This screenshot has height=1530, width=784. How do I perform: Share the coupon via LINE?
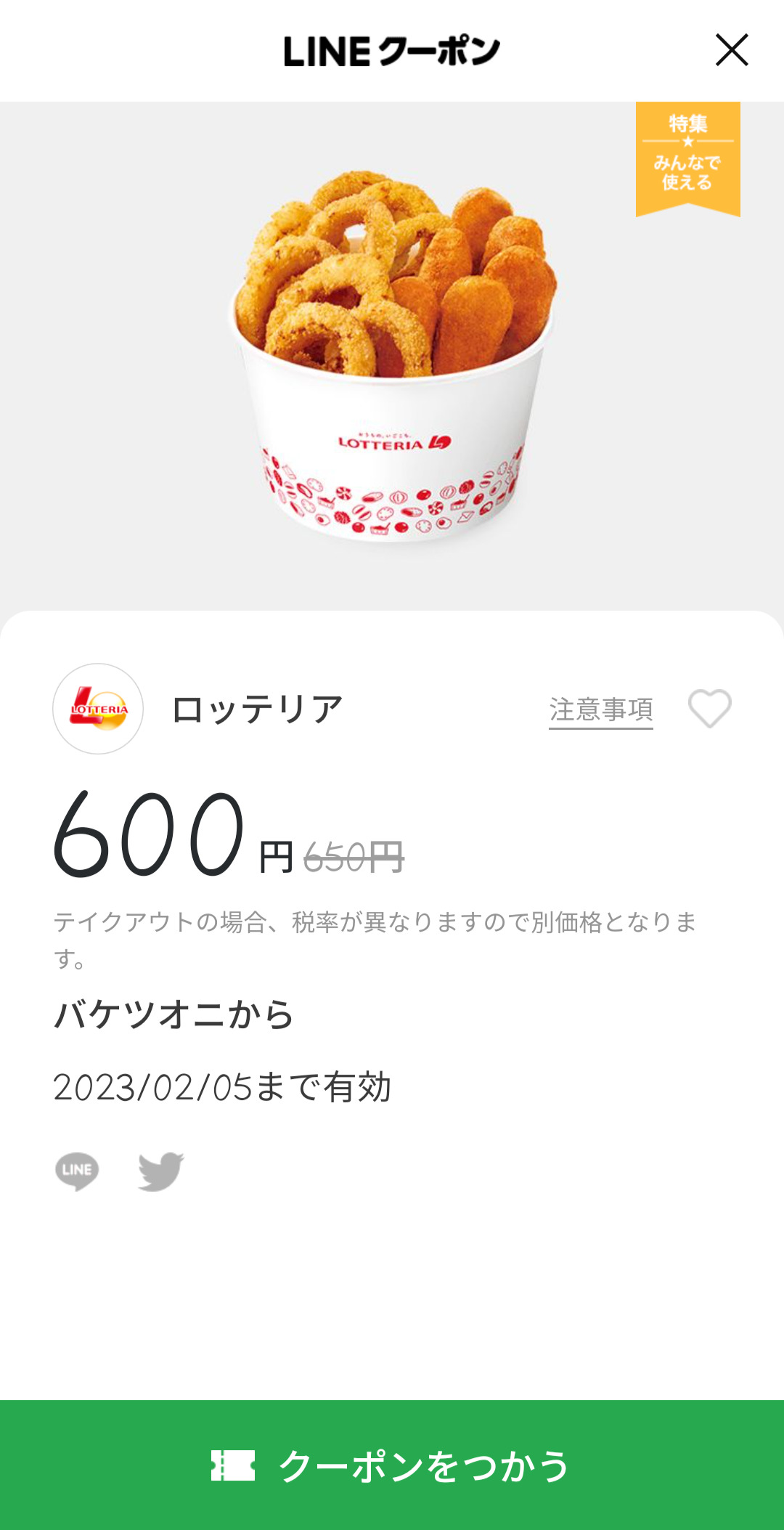click(x=77, y=1171)
